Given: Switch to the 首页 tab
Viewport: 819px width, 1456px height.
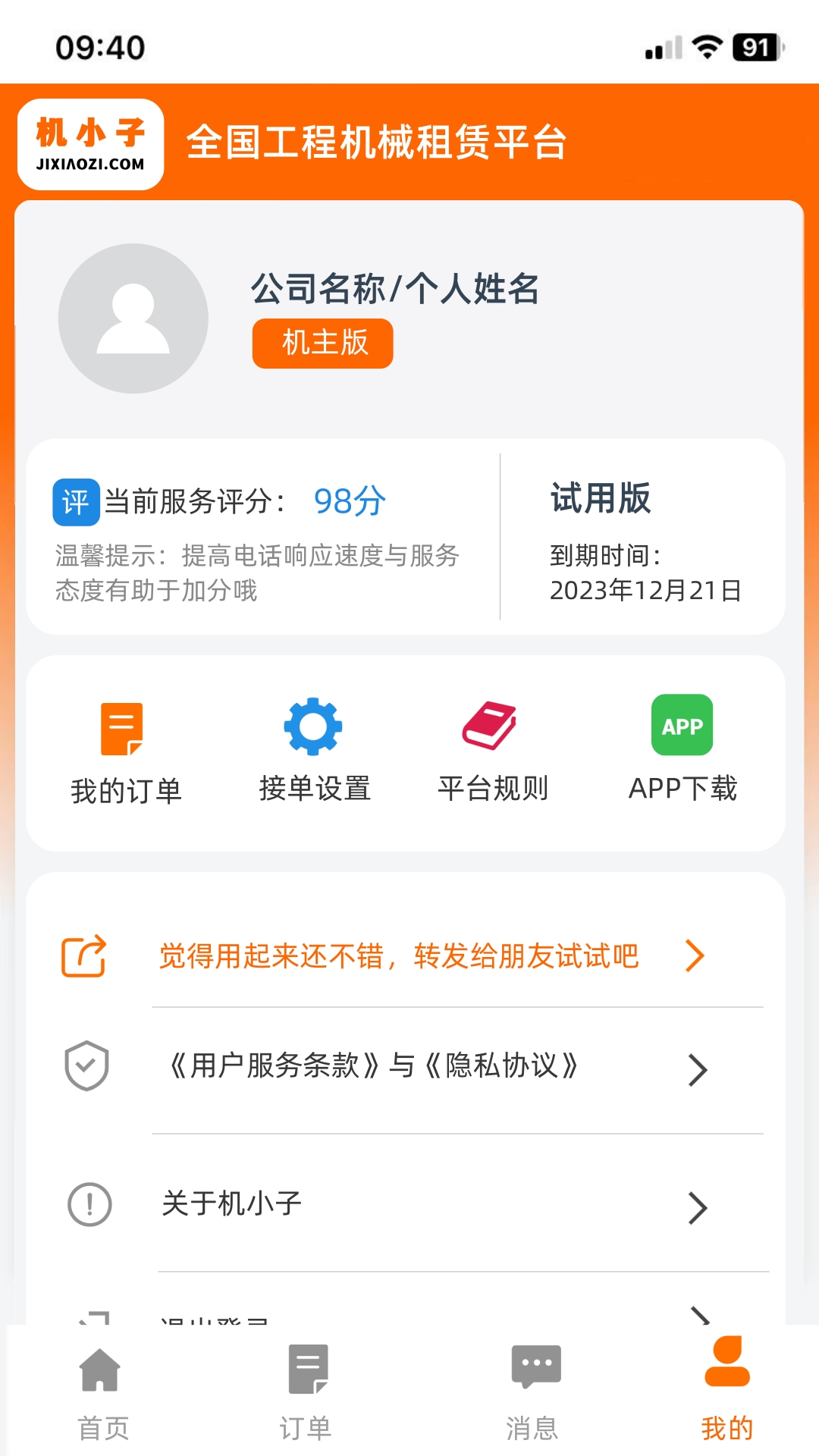Looking at the screenshot, I should tap(102, 1395).
